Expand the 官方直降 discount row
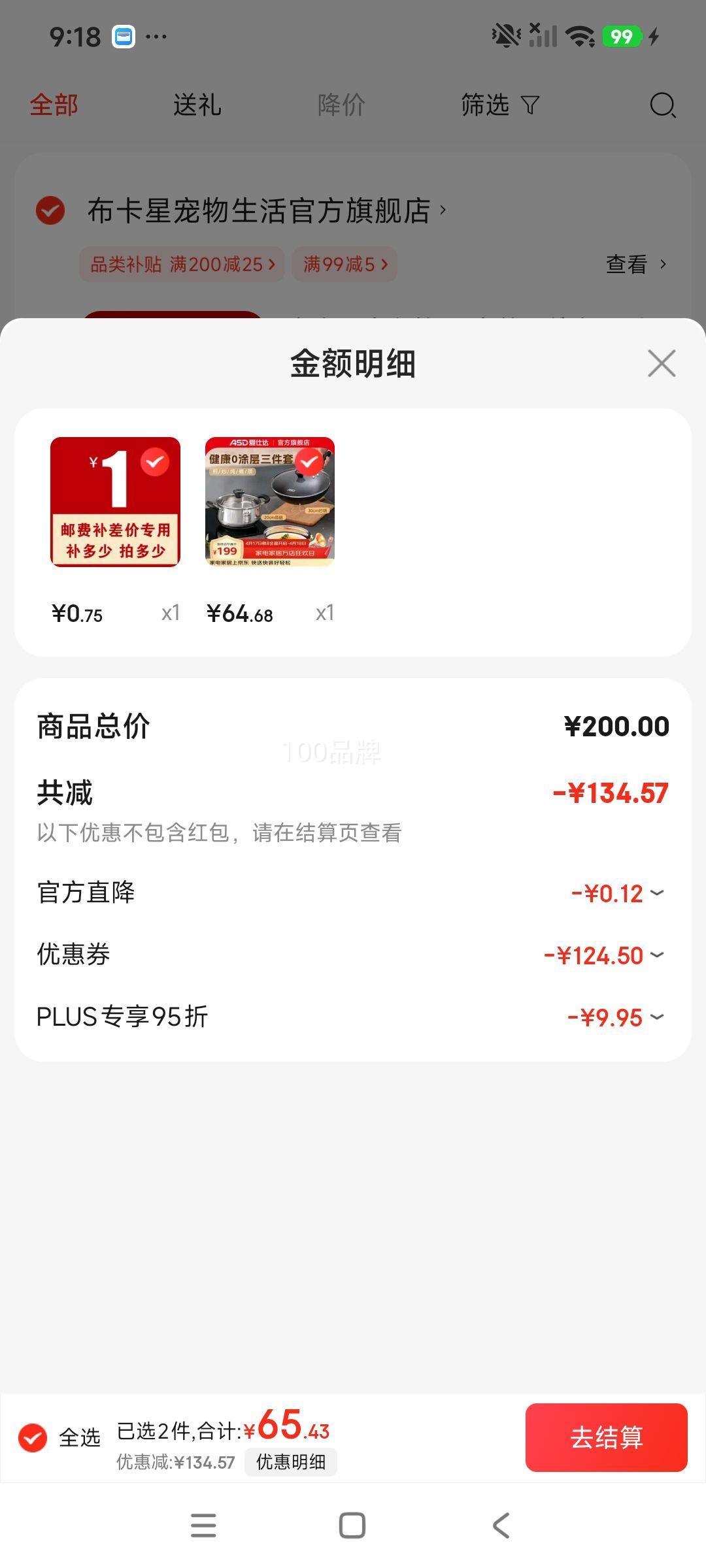 pos(353,893)
